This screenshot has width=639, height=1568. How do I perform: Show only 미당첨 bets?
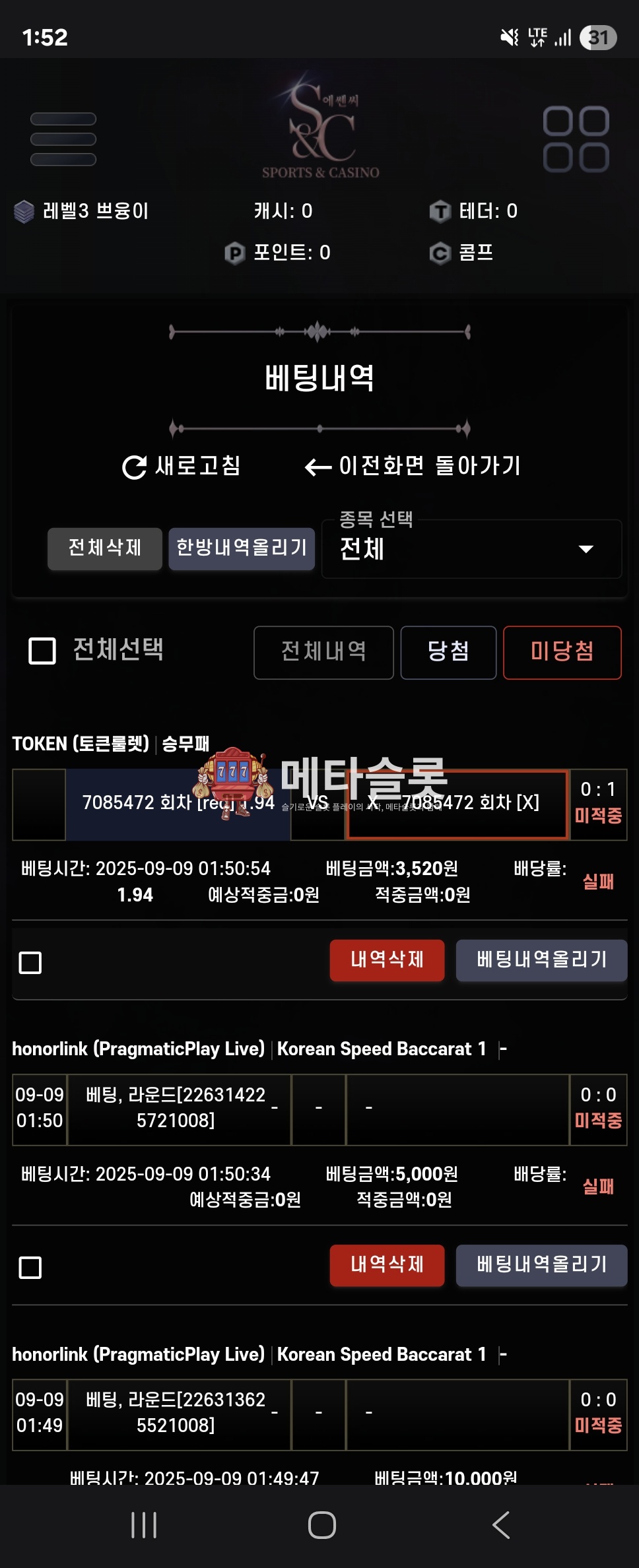(562, 652)
